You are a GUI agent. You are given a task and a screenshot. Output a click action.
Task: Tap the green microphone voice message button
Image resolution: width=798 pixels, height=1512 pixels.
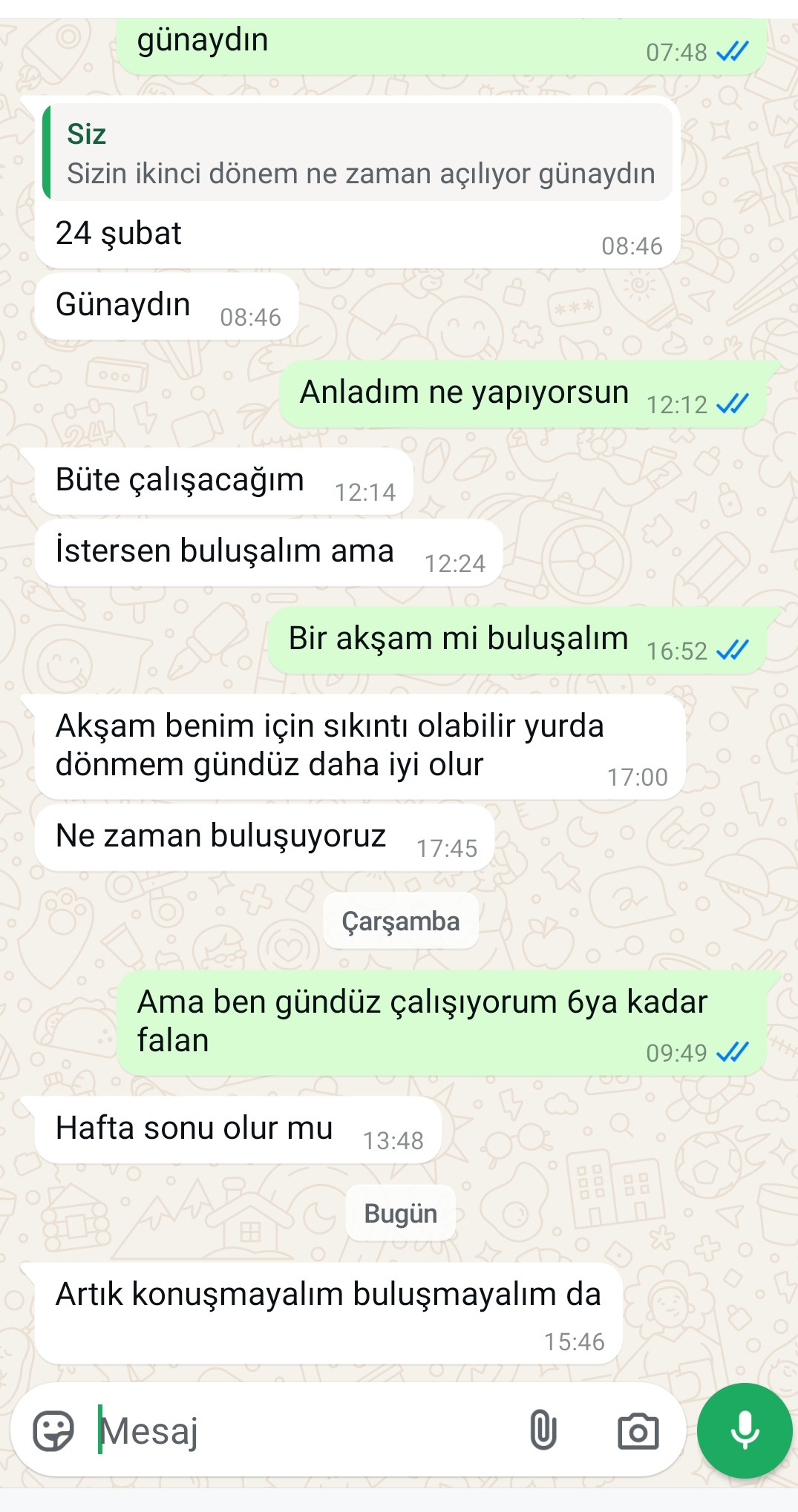(745, 1430)
